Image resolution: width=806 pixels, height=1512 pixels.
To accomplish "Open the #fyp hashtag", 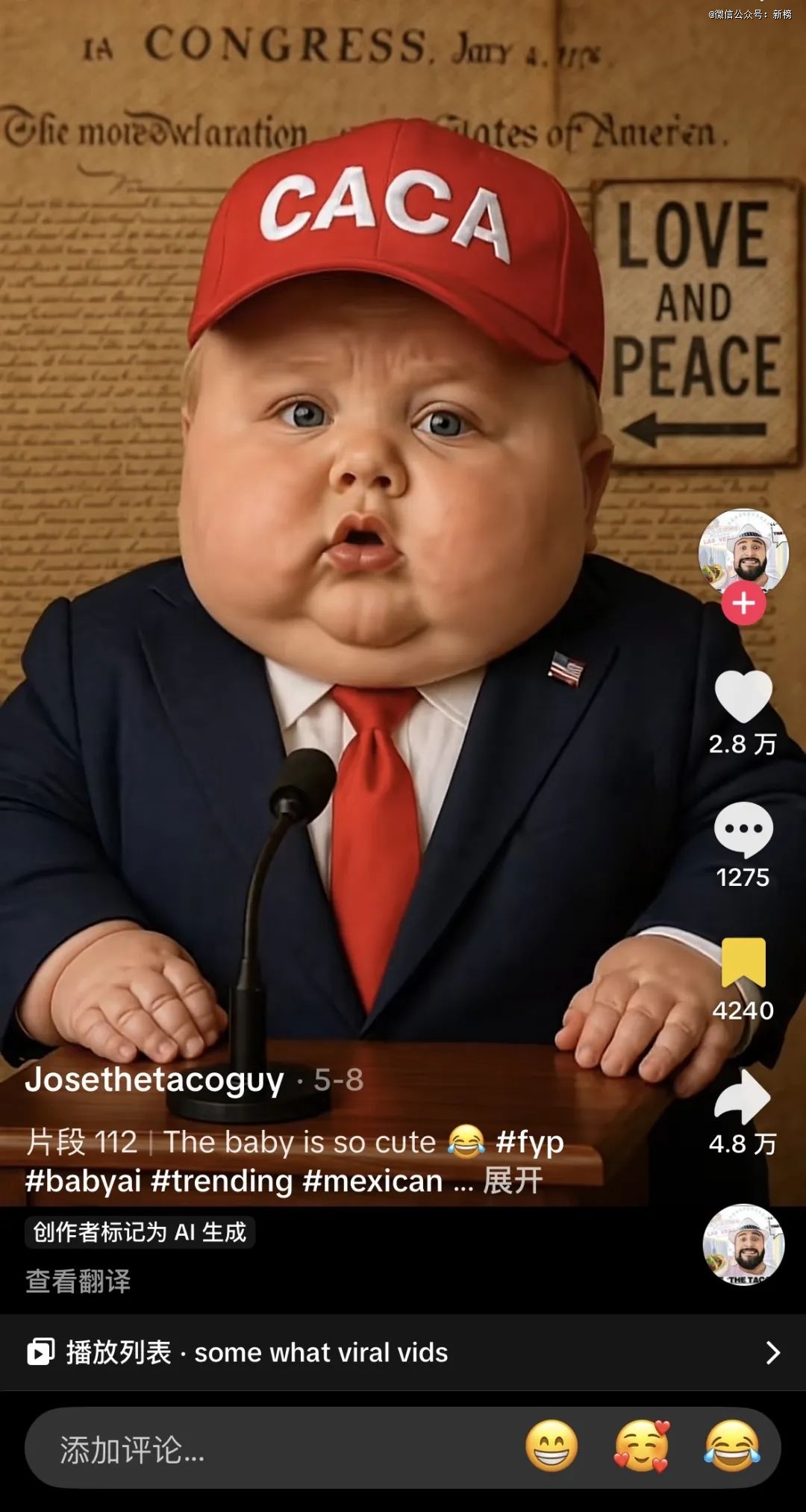I will 530,1142.
